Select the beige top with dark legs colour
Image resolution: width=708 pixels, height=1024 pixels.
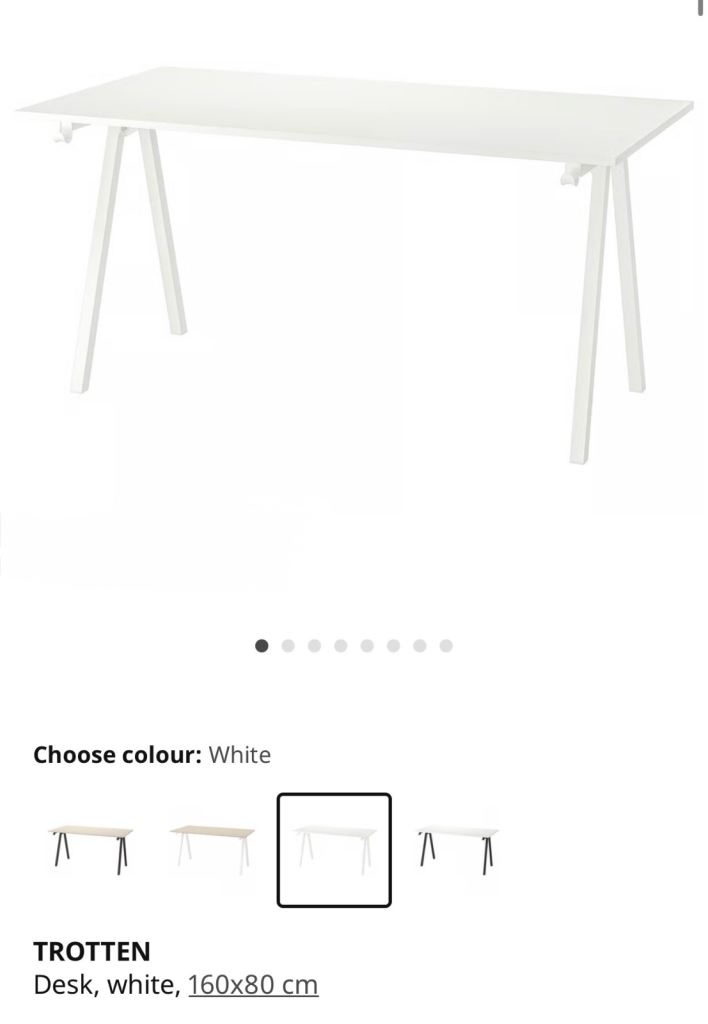pos(91,849)
